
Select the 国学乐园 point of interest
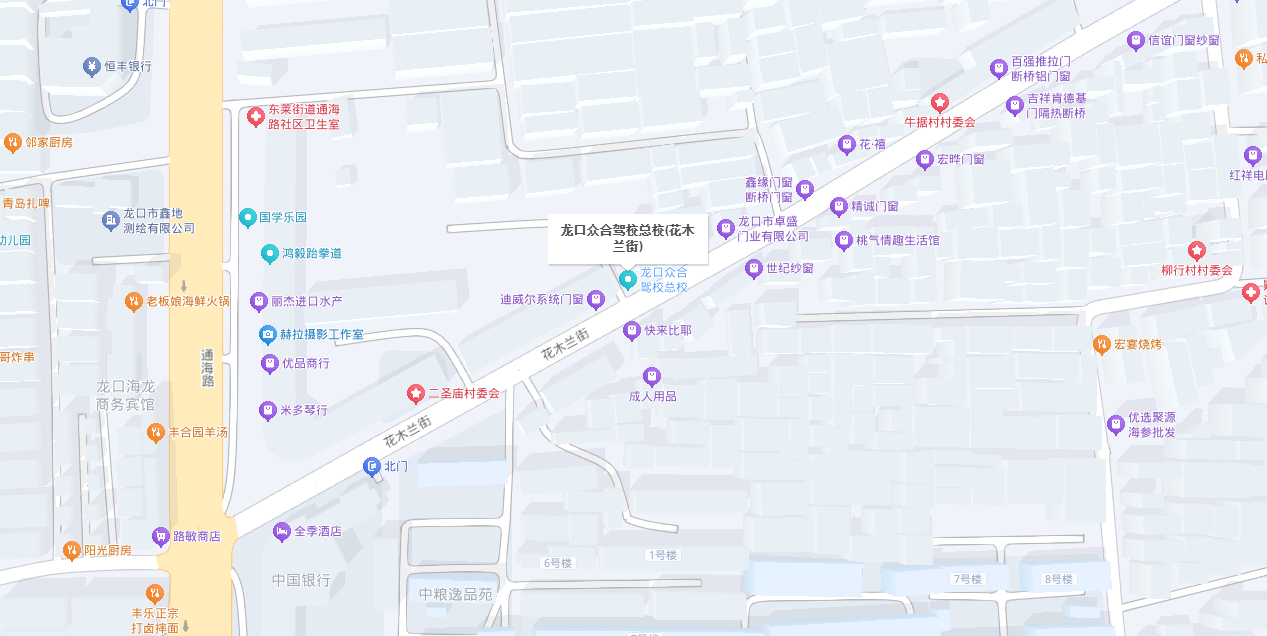pos(248,217)
